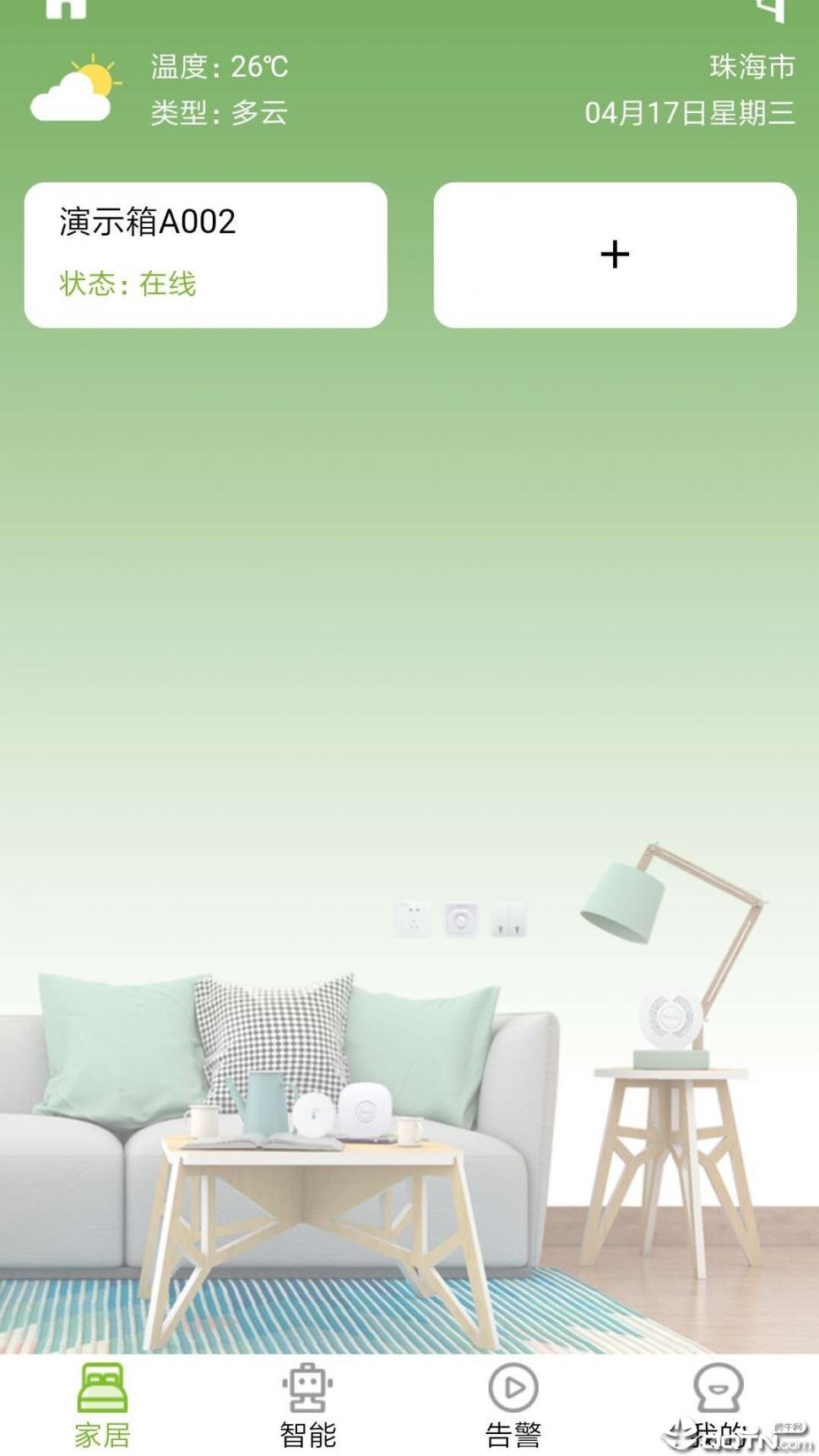The image size is (819, 1456).
Task: Open the 告警 alerts tab
Action: (513, 1405)
